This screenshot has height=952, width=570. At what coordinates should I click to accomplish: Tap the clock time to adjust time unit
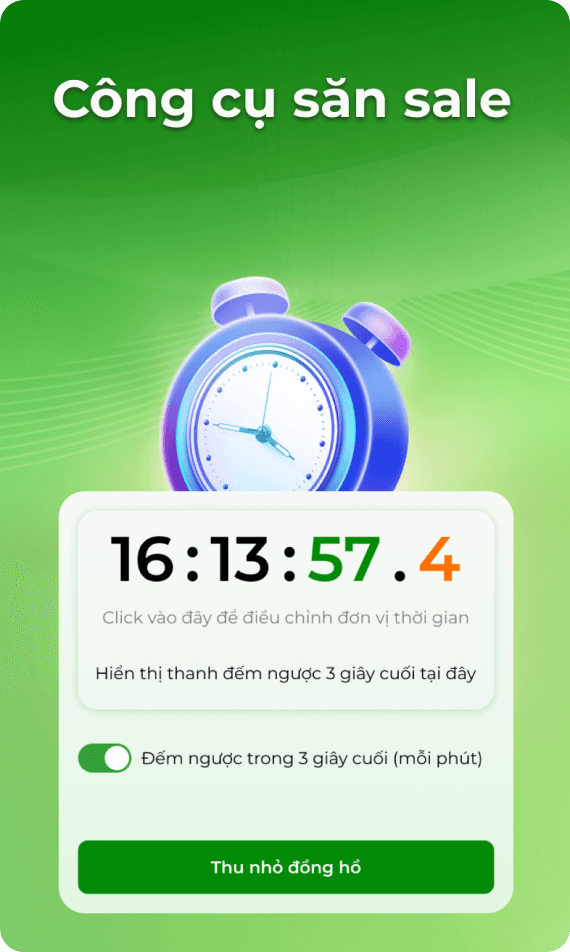pos(285,559)
